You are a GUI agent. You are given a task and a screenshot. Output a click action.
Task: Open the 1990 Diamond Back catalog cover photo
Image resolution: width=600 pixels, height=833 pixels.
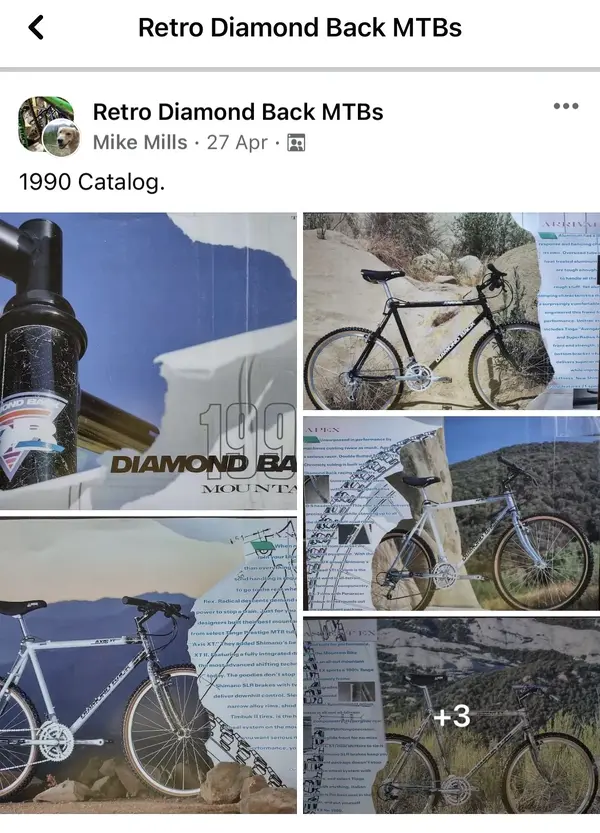pos(148,361)
